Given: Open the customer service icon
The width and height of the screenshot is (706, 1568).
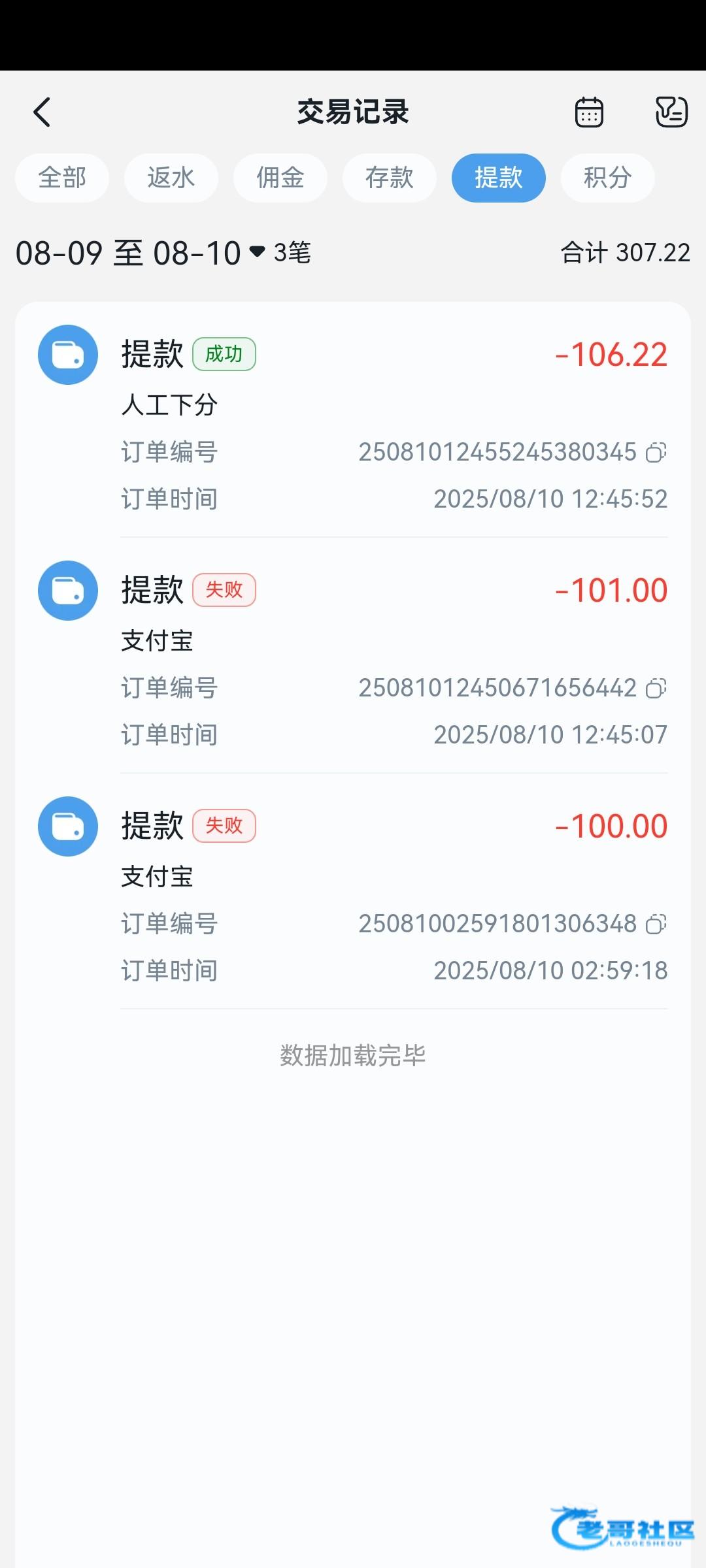Looking at the screenshot, I should (x=671, y=112).
